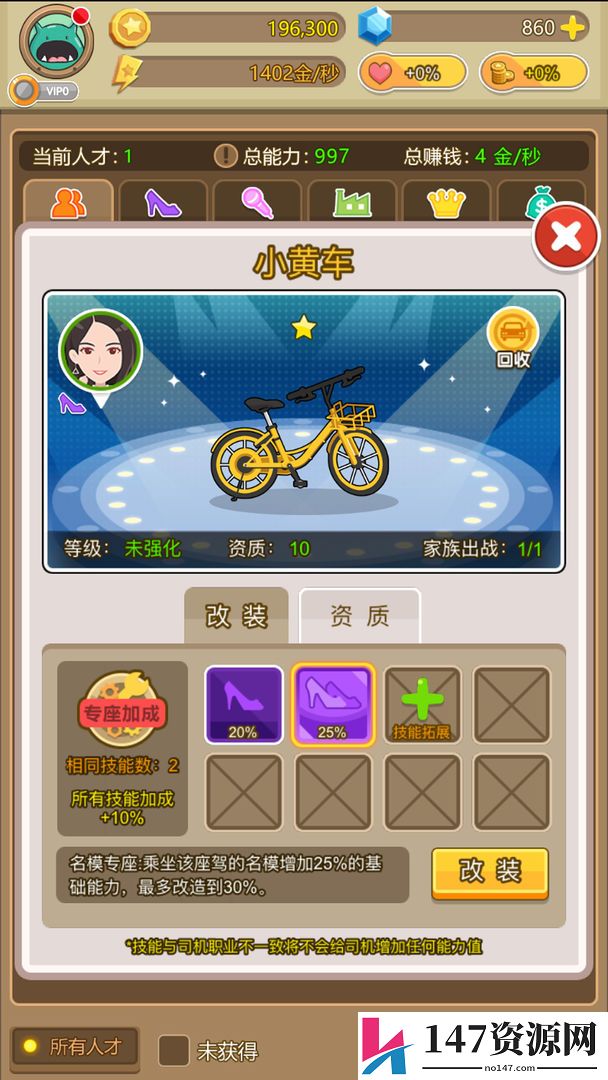Image resolution: width=608 pixels, height=1080 pixels.
Task: Switch to the factory category tab
Action: pos(352,202)
